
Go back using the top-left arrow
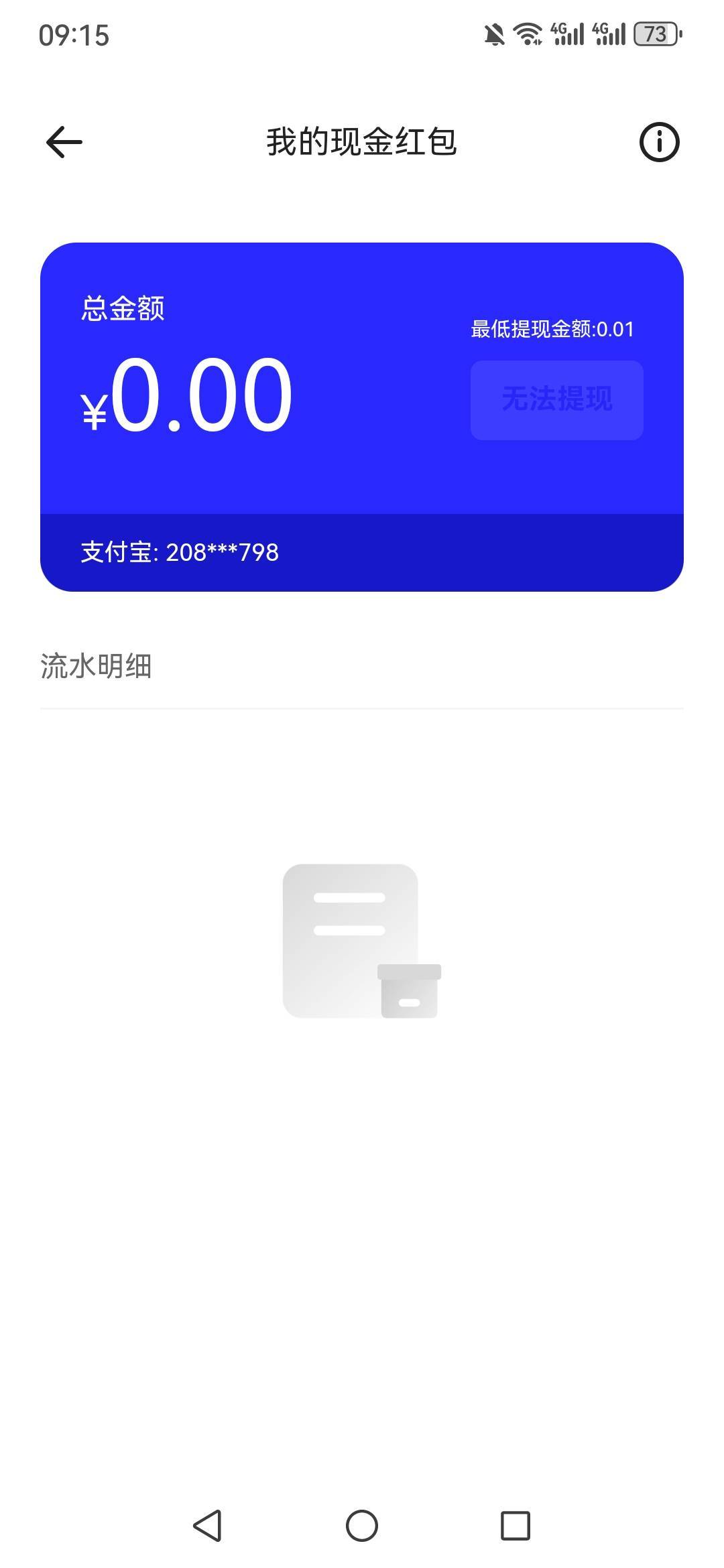64,142
